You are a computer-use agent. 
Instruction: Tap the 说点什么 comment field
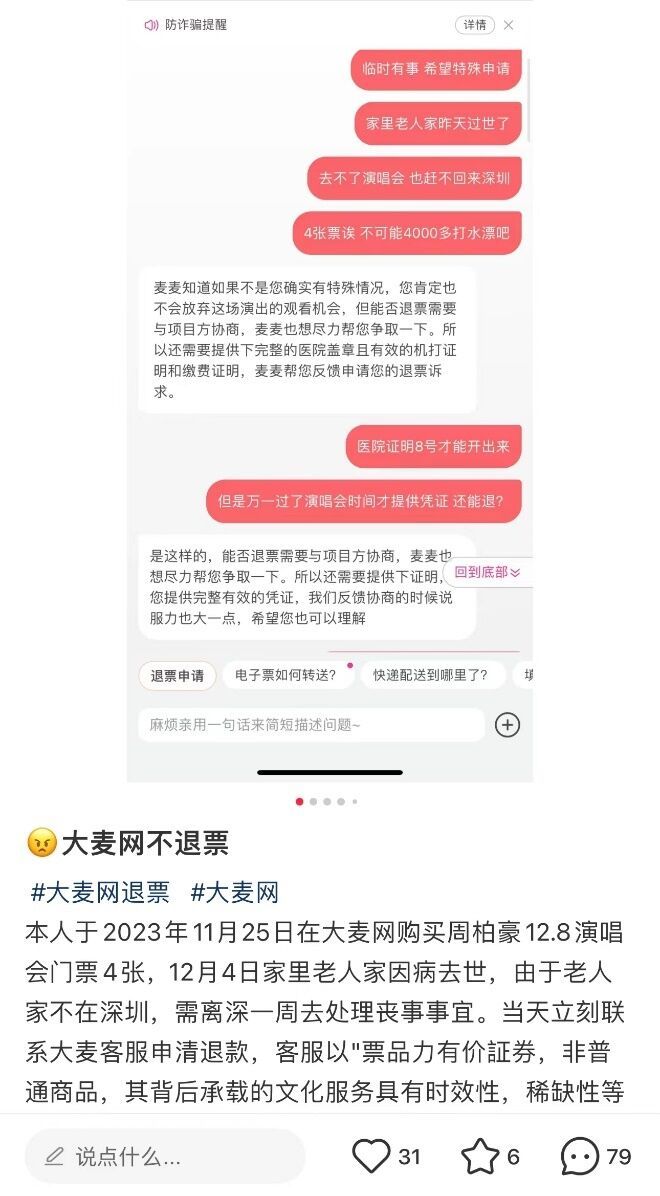pyautogui.click(x=165, y=1157)
